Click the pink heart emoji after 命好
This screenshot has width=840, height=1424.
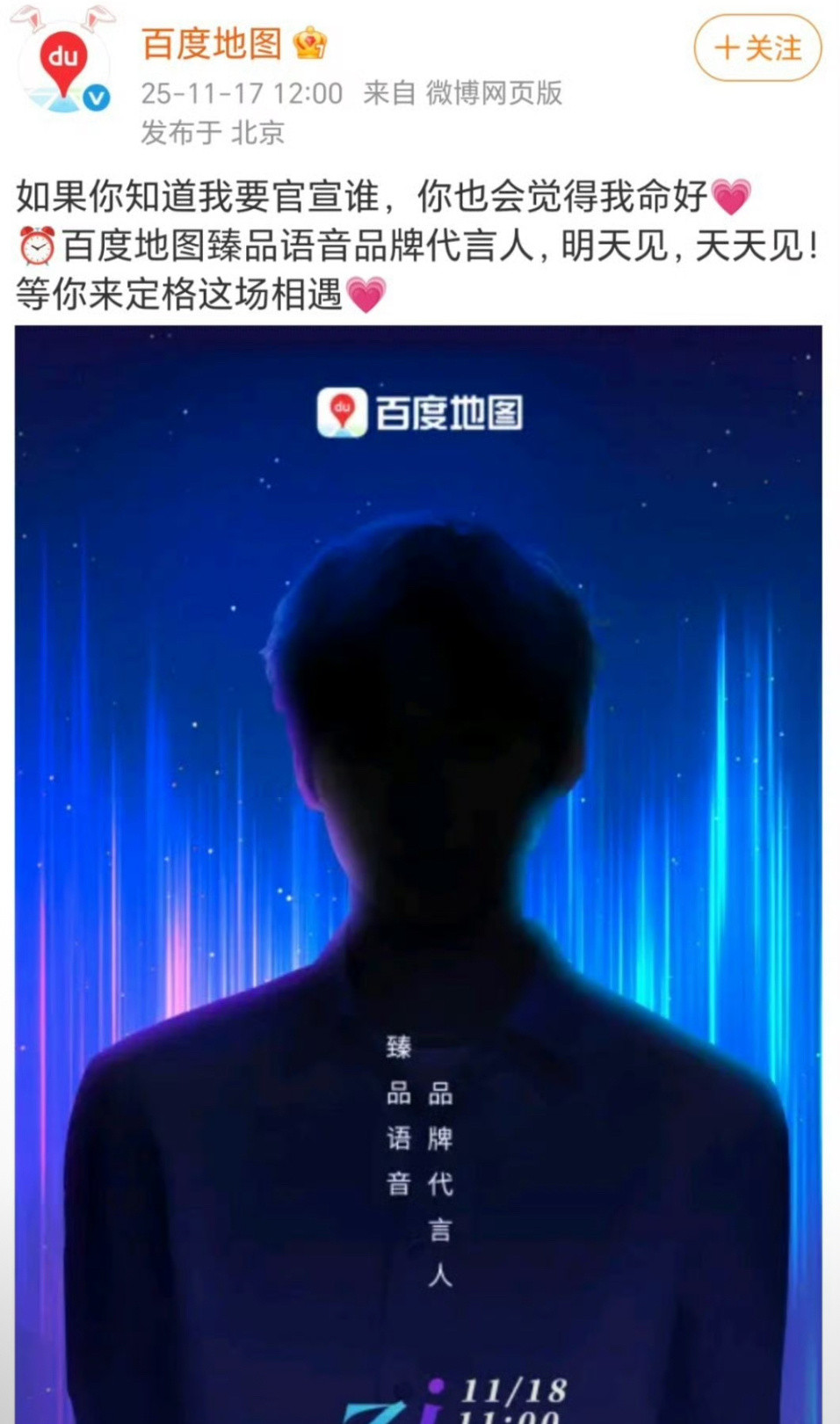(729, 195)
